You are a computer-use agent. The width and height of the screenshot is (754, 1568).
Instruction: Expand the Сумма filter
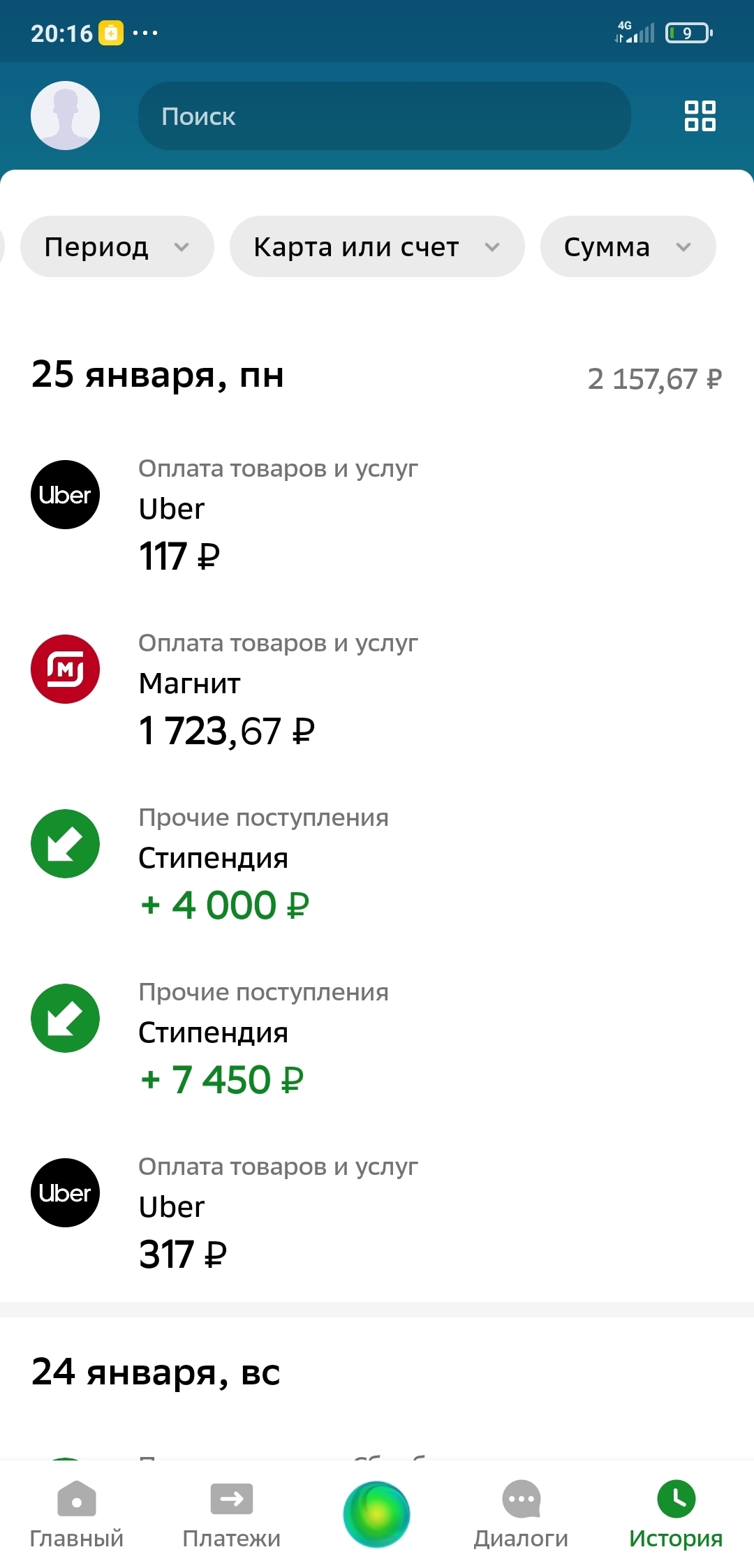pyautogui.click(x=628, y=246)
